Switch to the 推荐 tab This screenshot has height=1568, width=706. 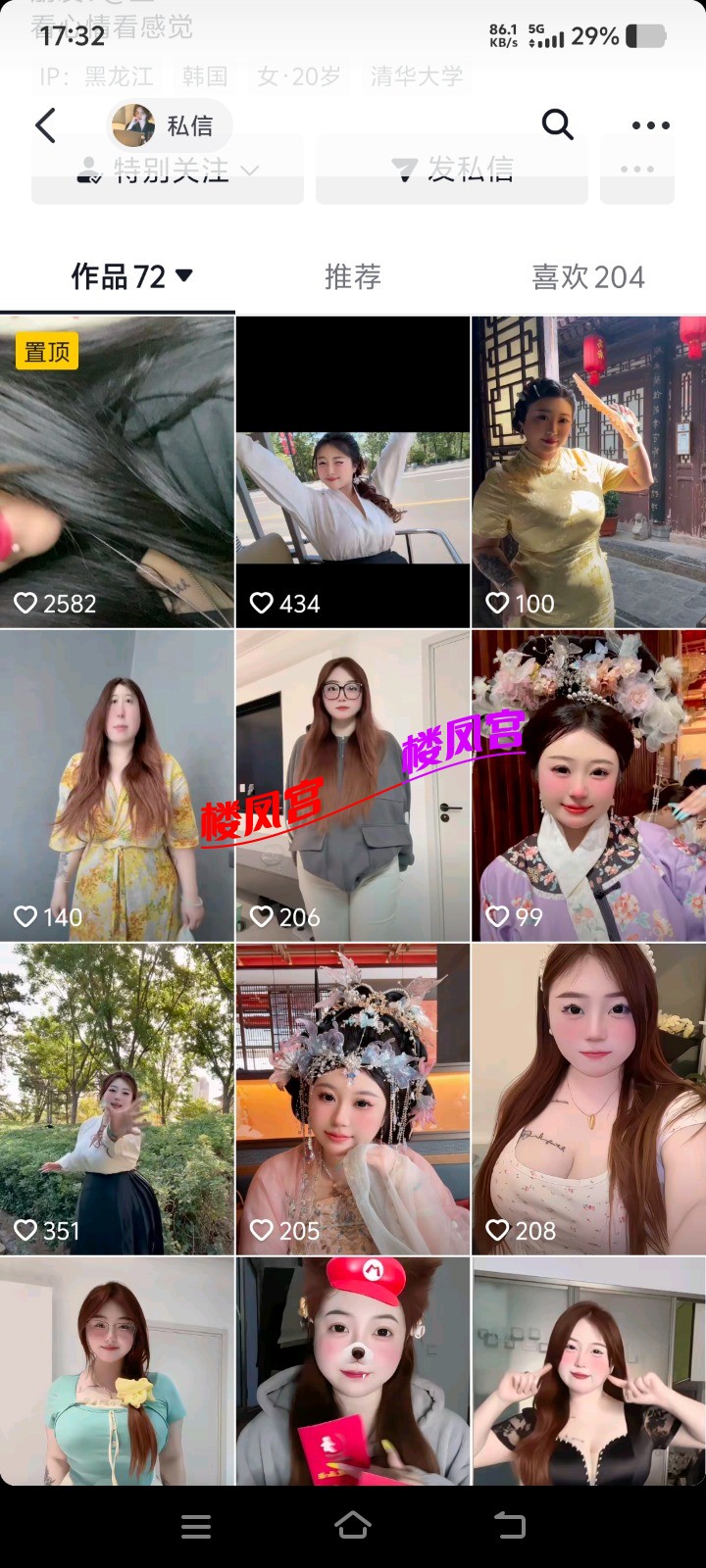click(x=353, y=277)
